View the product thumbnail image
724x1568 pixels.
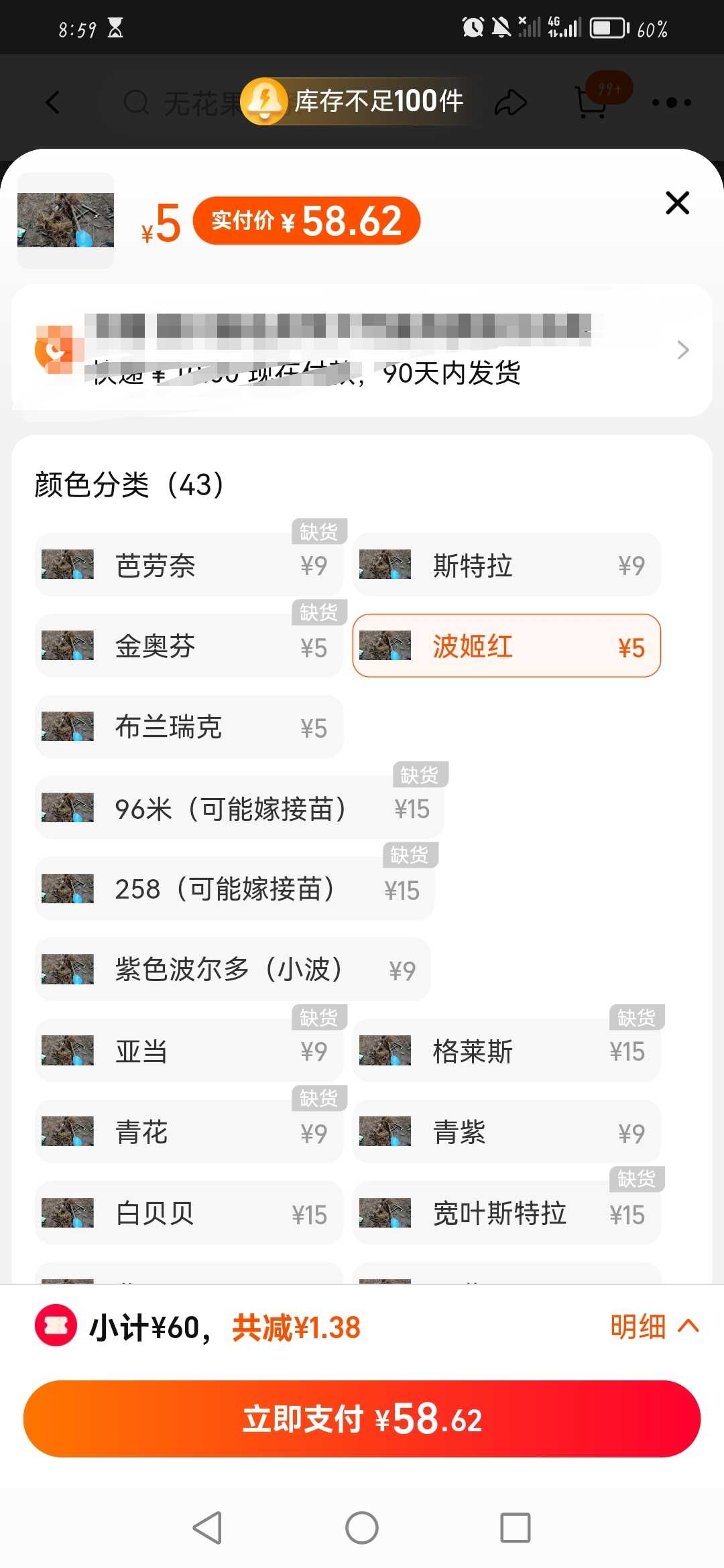(x=66, y=220)
